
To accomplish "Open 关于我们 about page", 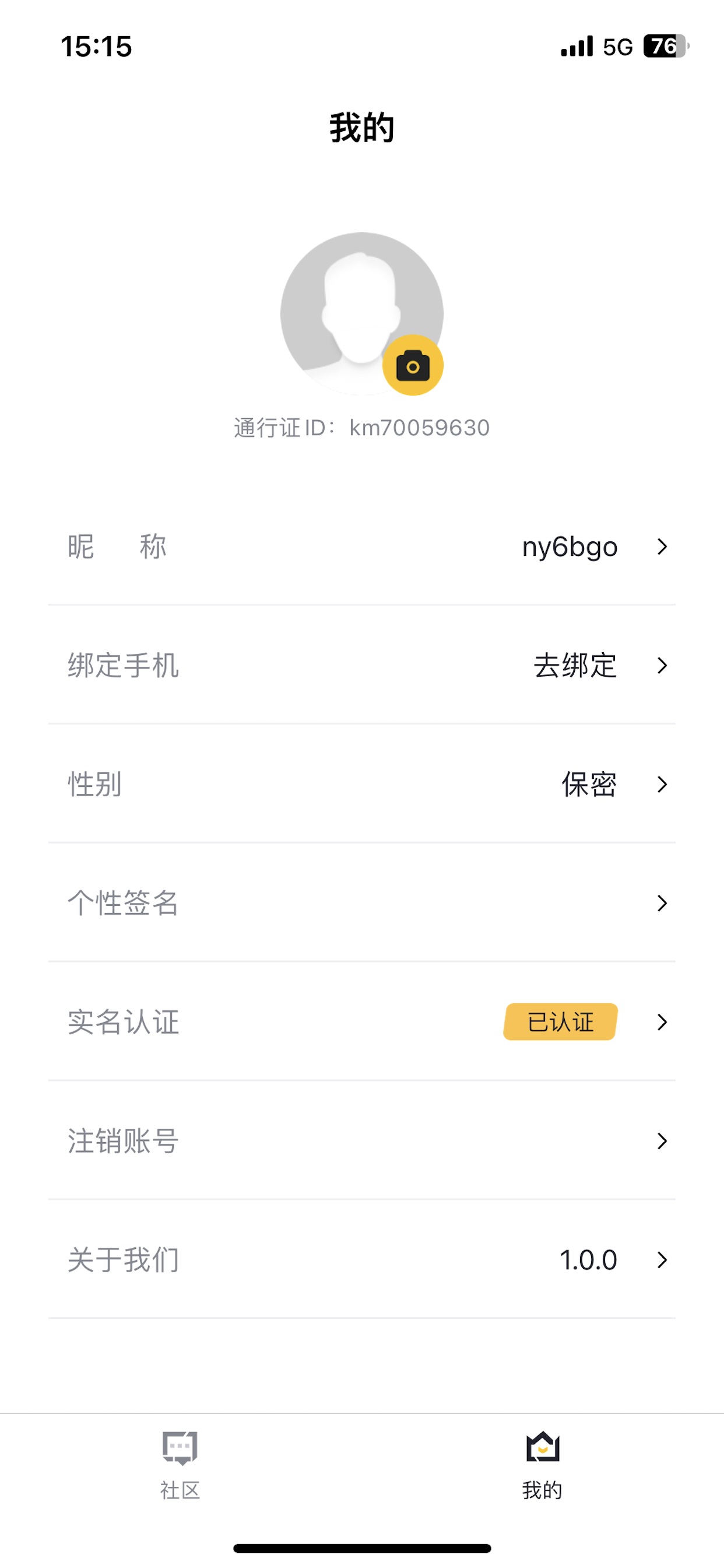I will coord(362,1259).
